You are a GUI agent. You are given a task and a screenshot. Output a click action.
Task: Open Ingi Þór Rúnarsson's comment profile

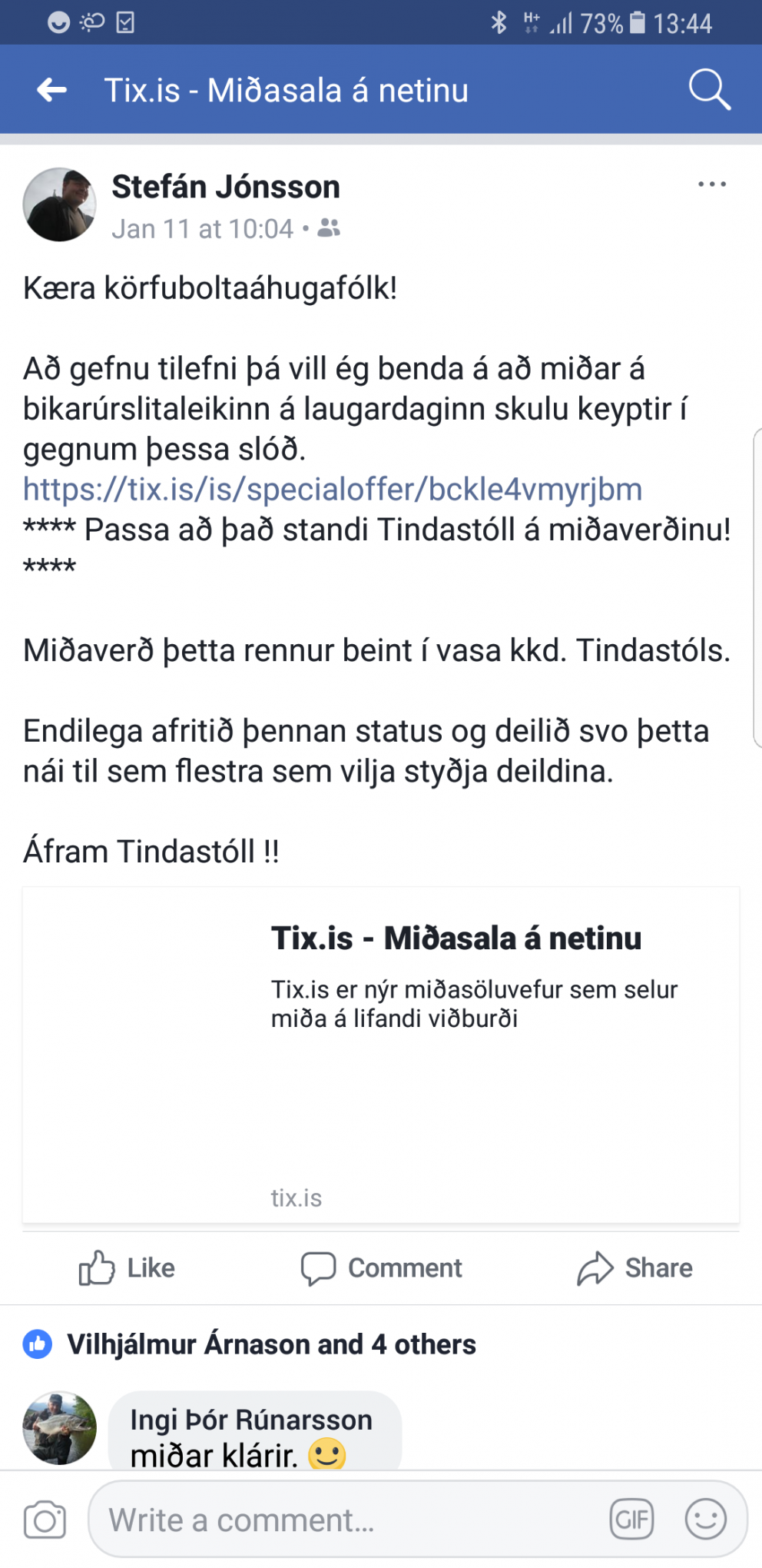250,1419
